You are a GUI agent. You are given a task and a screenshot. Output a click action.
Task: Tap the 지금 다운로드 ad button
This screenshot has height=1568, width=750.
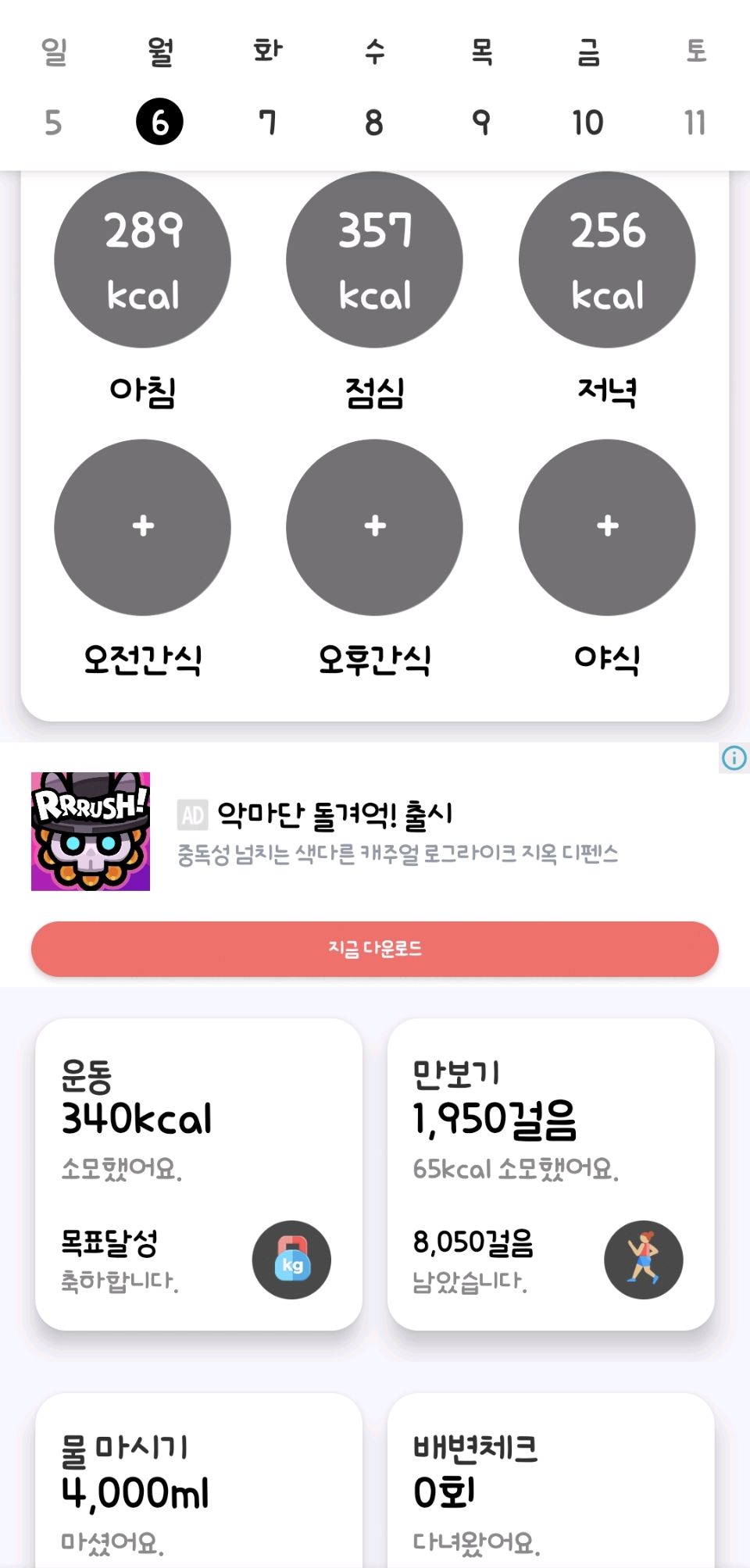click(x=375, y=949)
